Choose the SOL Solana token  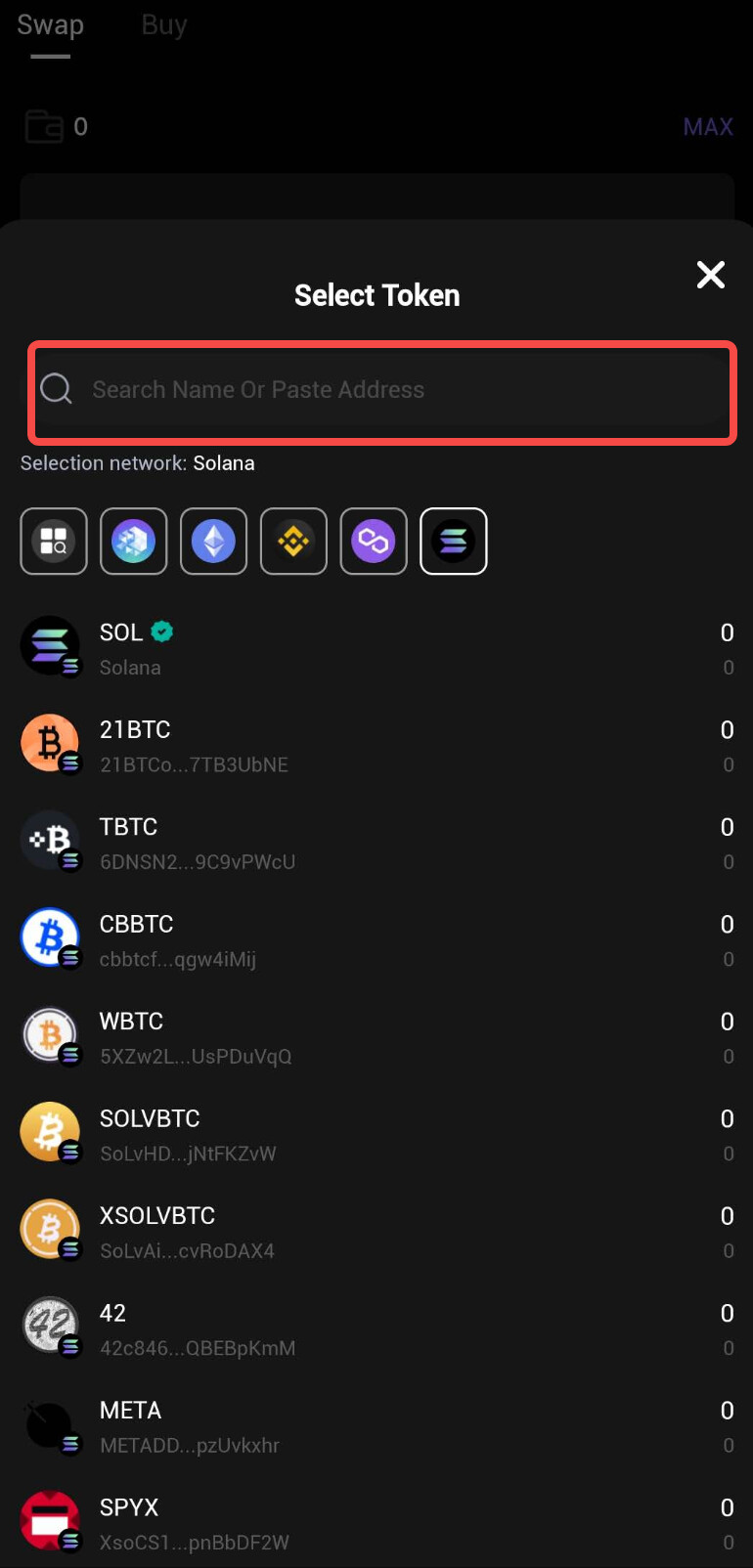(x=376, y=649)
